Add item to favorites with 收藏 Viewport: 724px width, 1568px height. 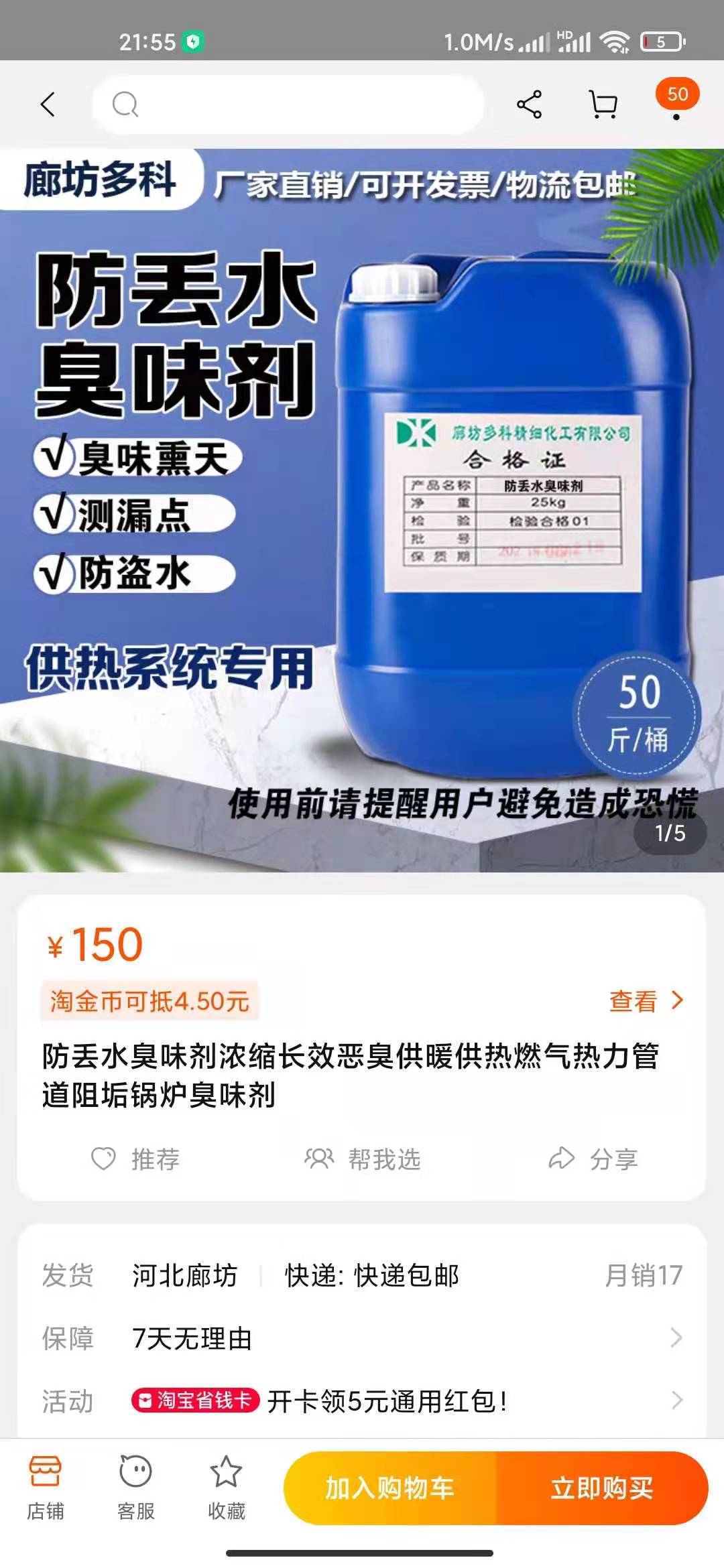click(x=227, y=1488)
